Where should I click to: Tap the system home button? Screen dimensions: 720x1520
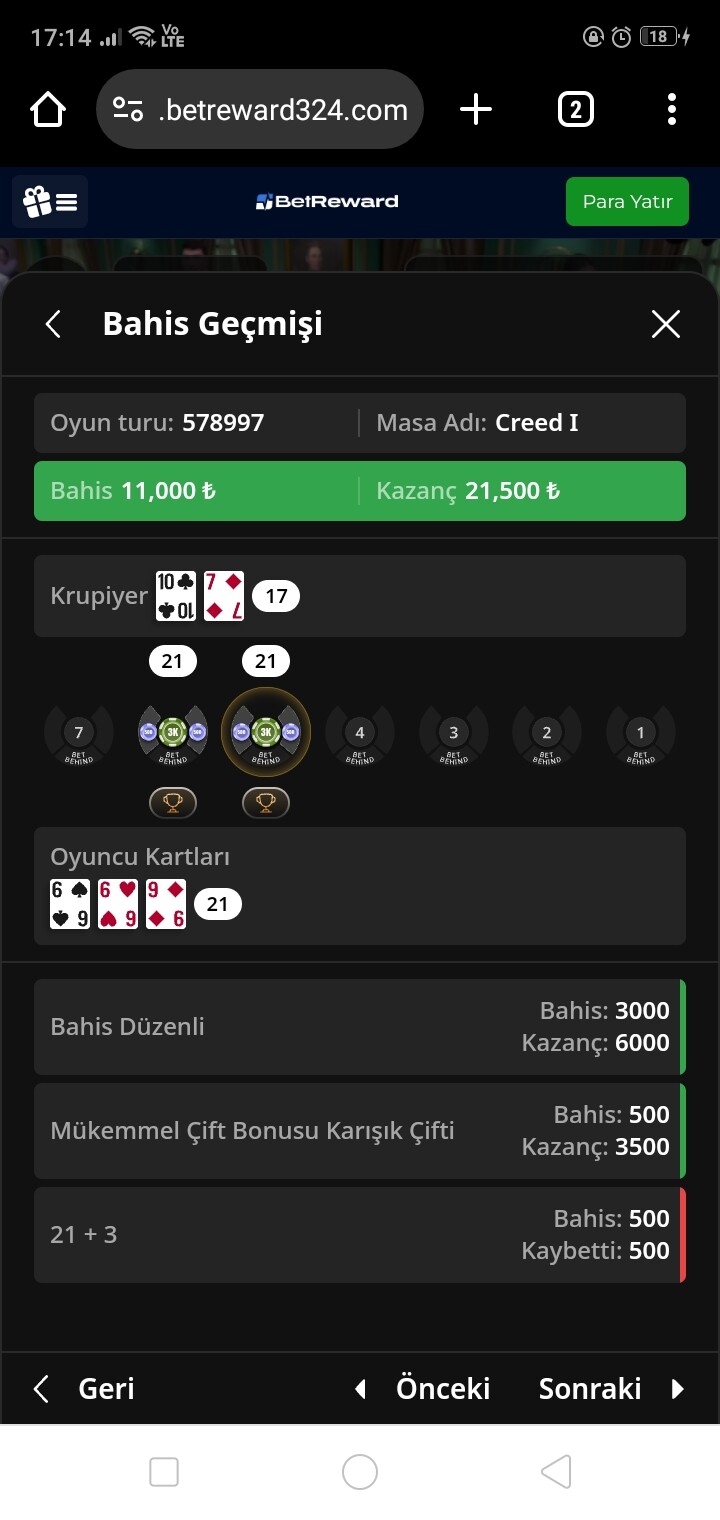click(360, 1472)
